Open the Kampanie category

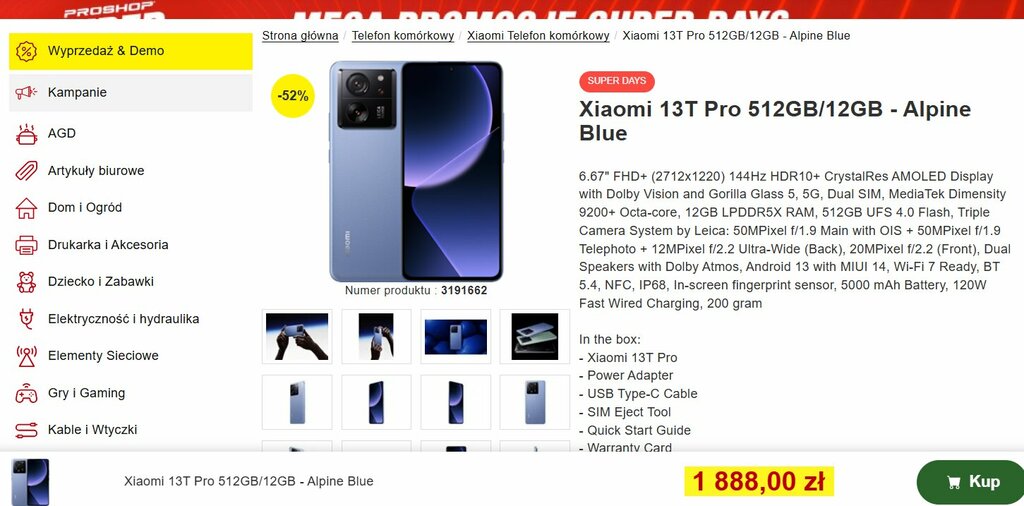[77, 92]
